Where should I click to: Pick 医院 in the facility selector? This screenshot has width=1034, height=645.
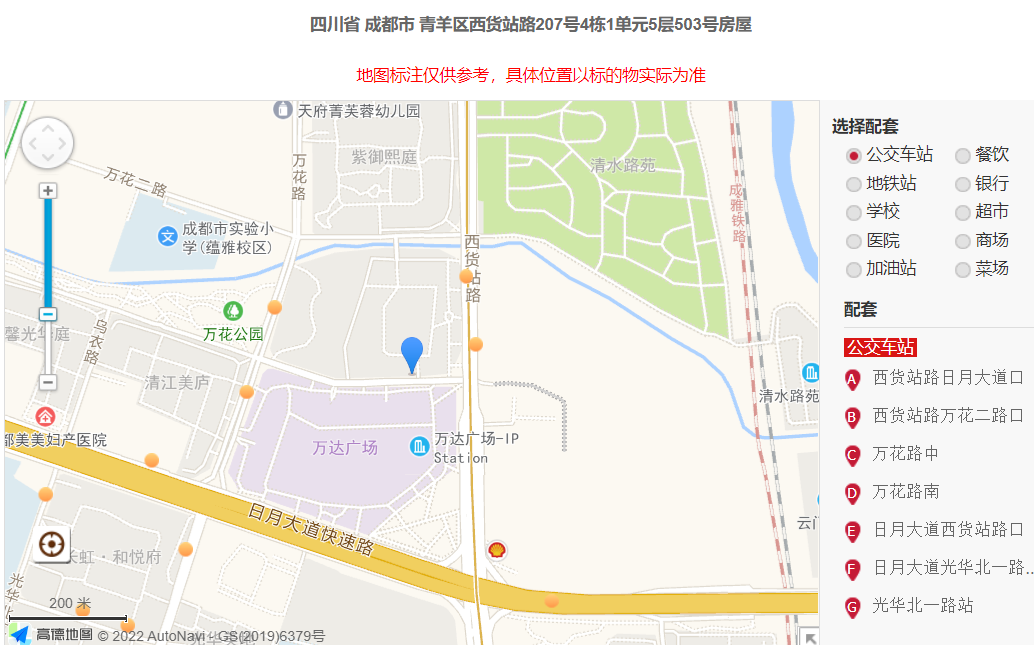tap(854, 241)
